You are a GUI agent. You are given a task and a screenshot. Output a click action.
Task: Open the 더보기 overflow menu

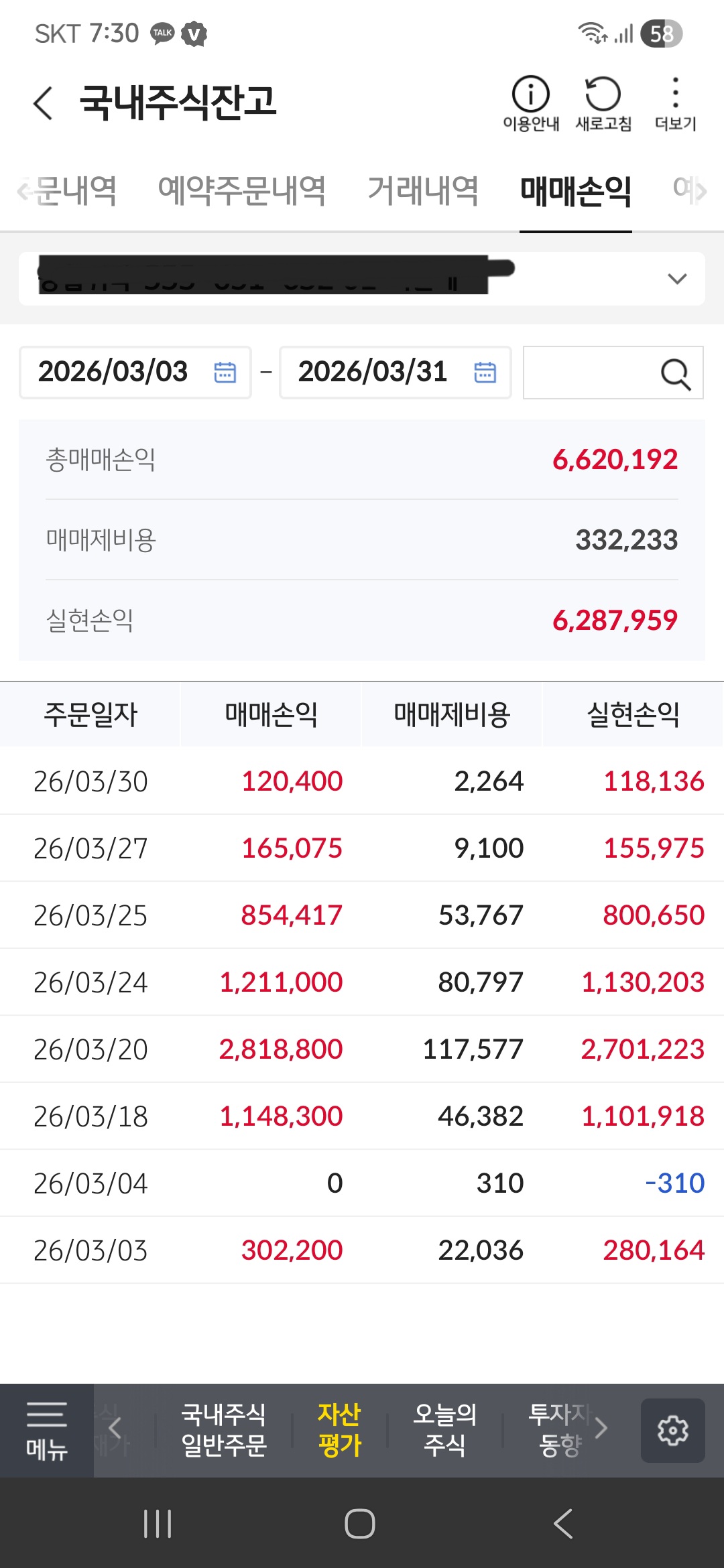(x=676, y=104)
